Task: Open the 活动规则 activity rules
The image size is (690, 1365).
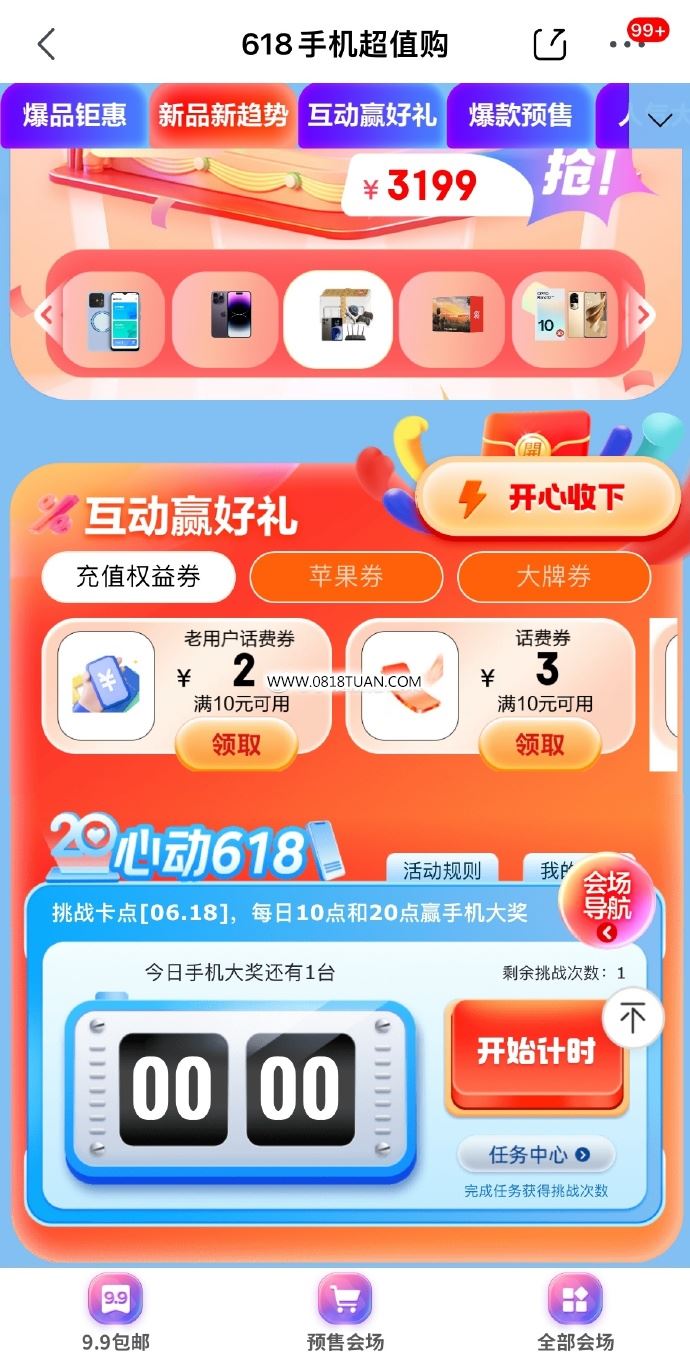Action: tap(441, 870)
